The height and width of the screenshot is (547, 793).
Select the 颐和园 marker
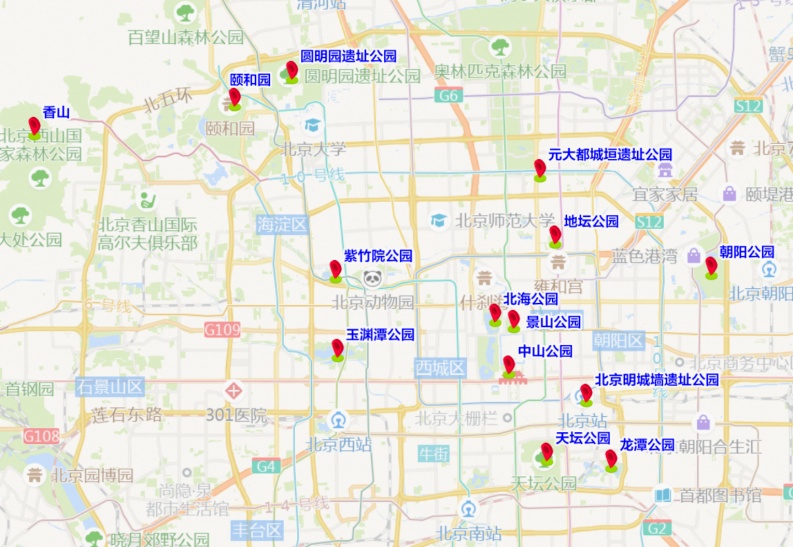(234, 97)
